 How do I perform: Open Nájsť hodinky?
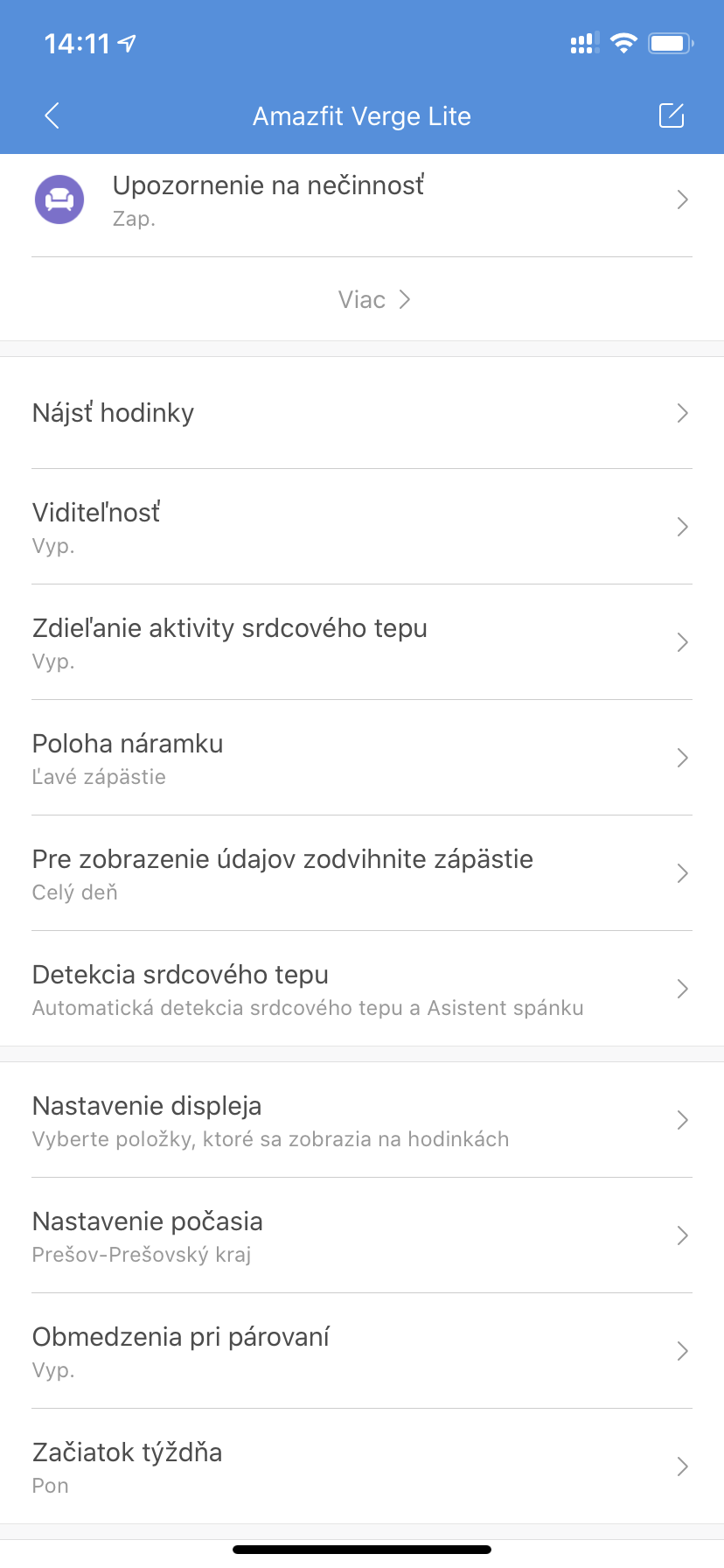click(x=362, y=413)
